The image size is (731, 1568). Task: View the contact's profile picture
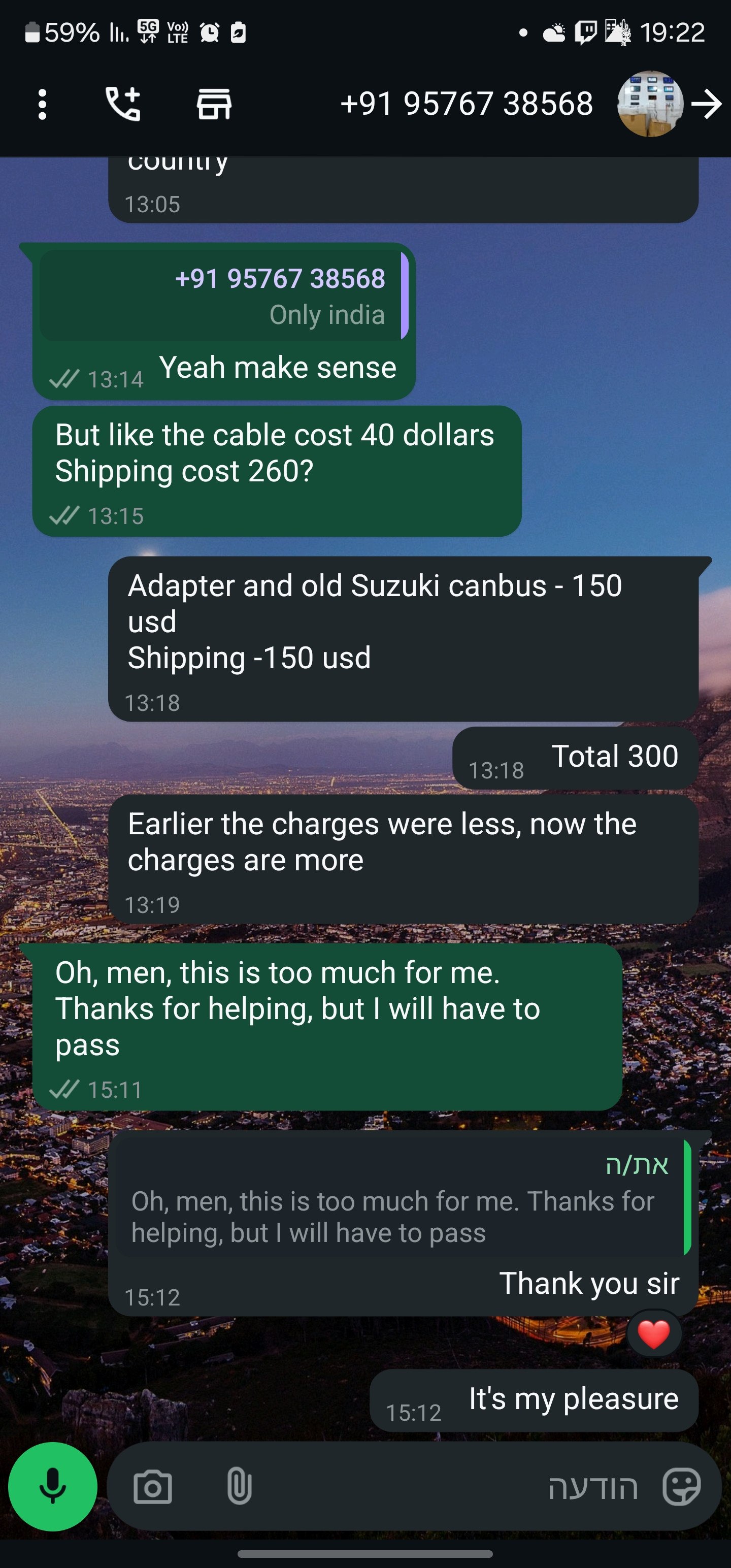[x=649, y=104]
